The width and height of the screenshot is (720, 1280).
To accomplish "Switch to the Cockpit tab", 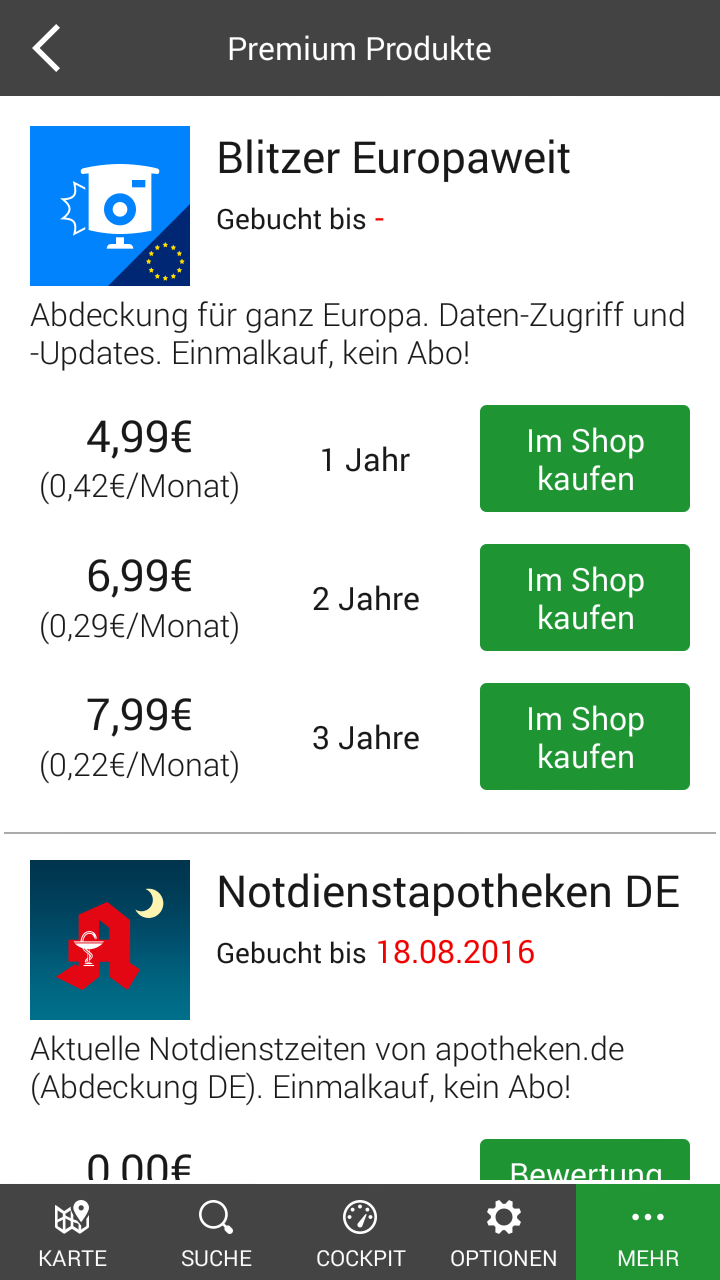I will pos(360,1233).
